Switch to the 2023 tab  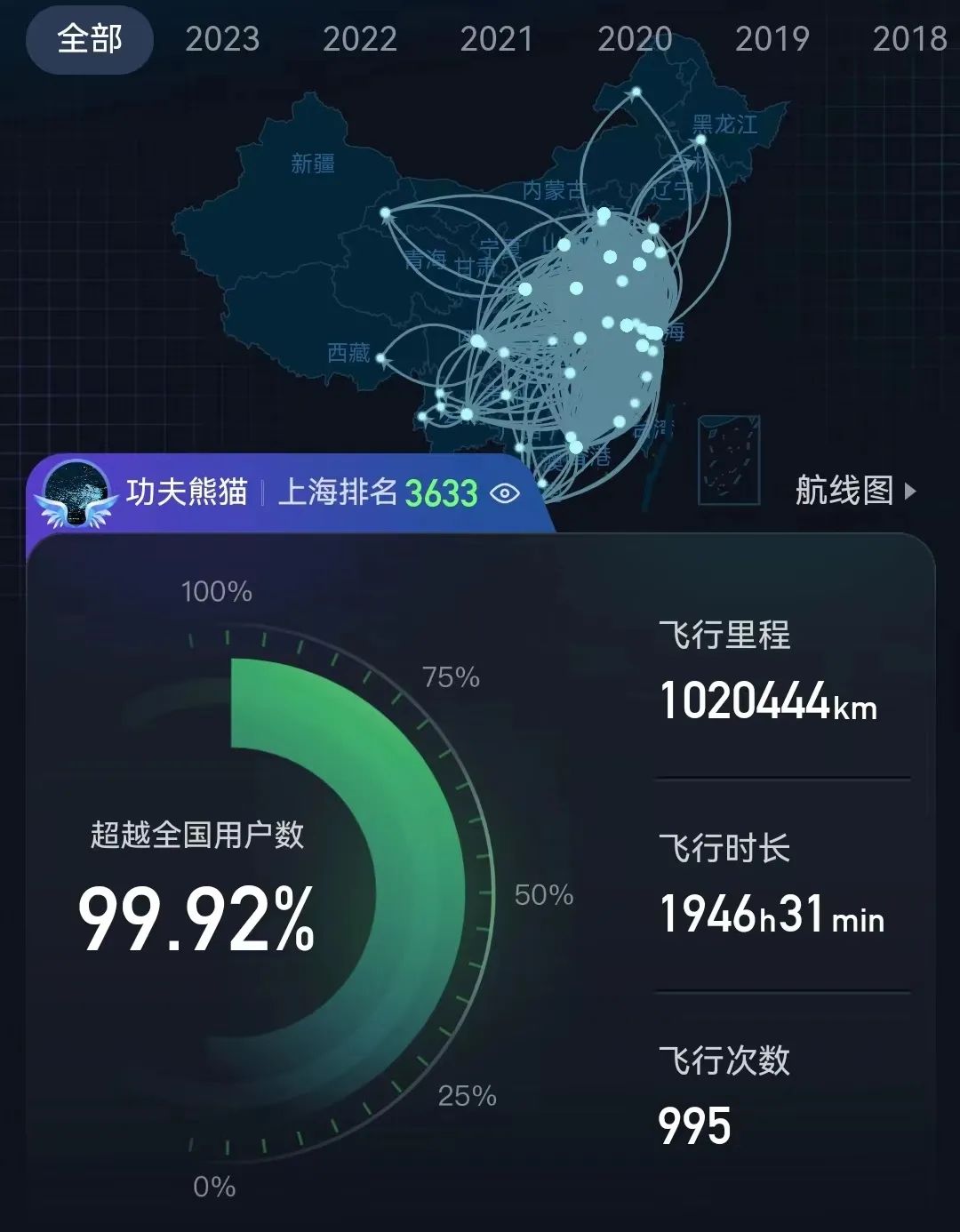click(x=222, y=40)
